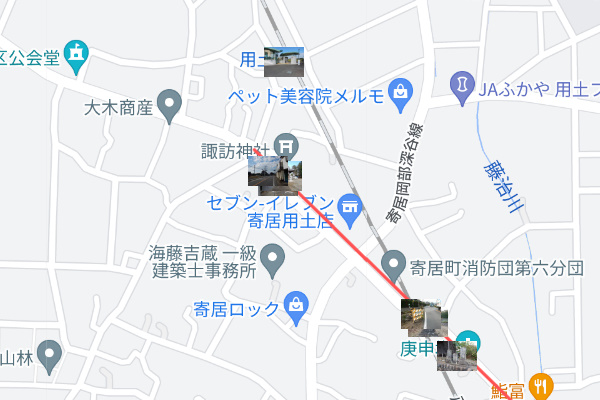Select the JAふかや 用土 marker

(x=462, y=83)
